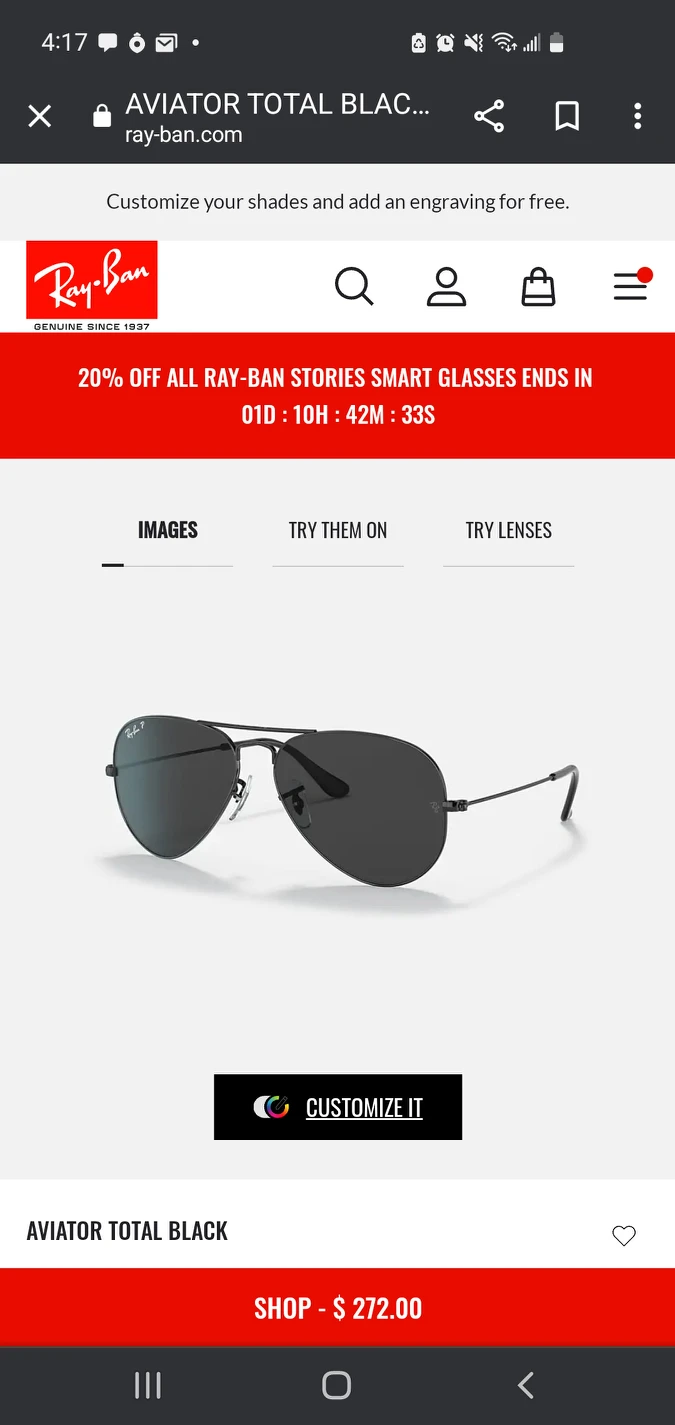
Task: Open the account profile icon
Action: coord(446,286)
